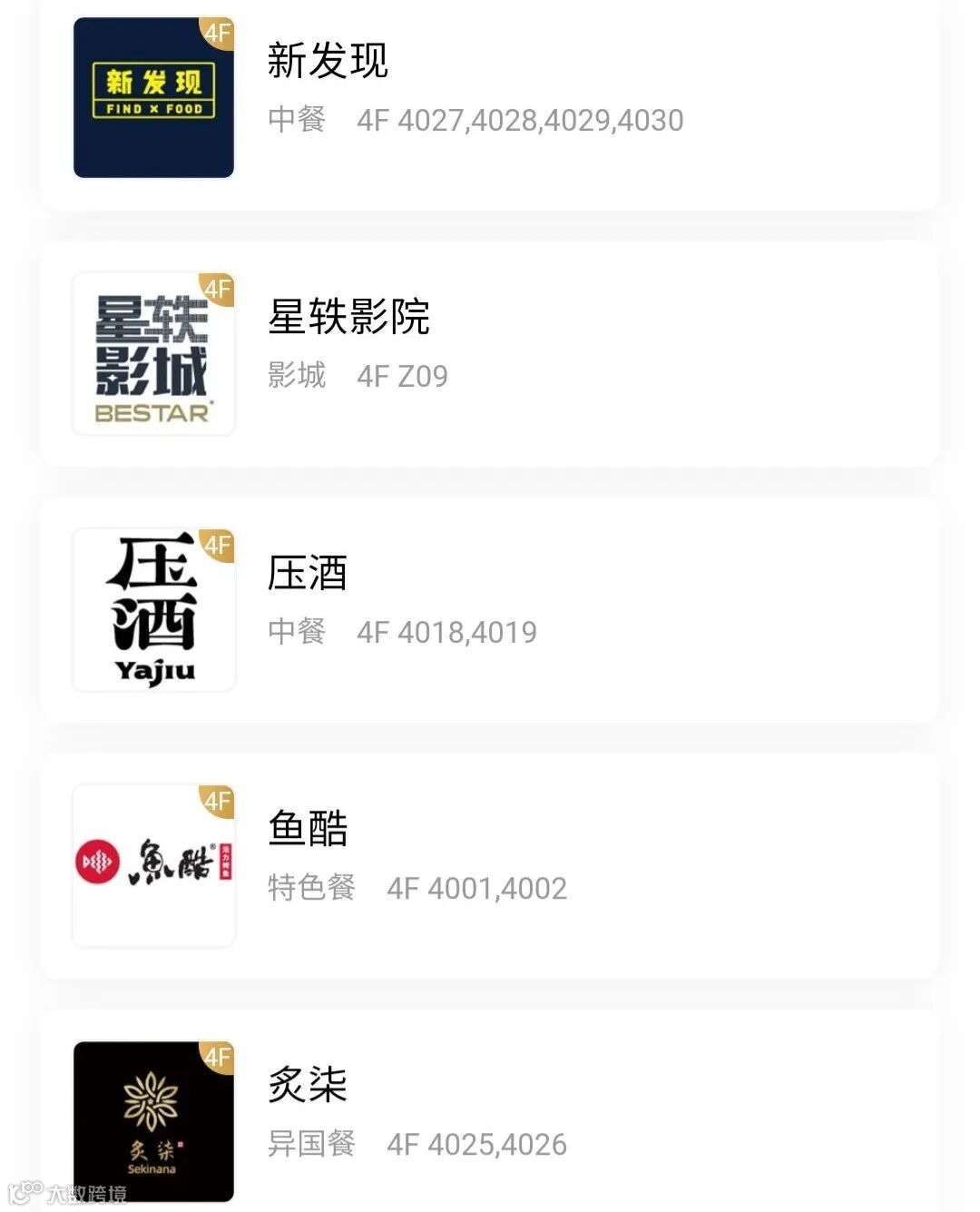The height and width of the screenshot is (1212, 980).
Task: View the 星轶影院 cinema listing
Action: [x=490, y=354]
